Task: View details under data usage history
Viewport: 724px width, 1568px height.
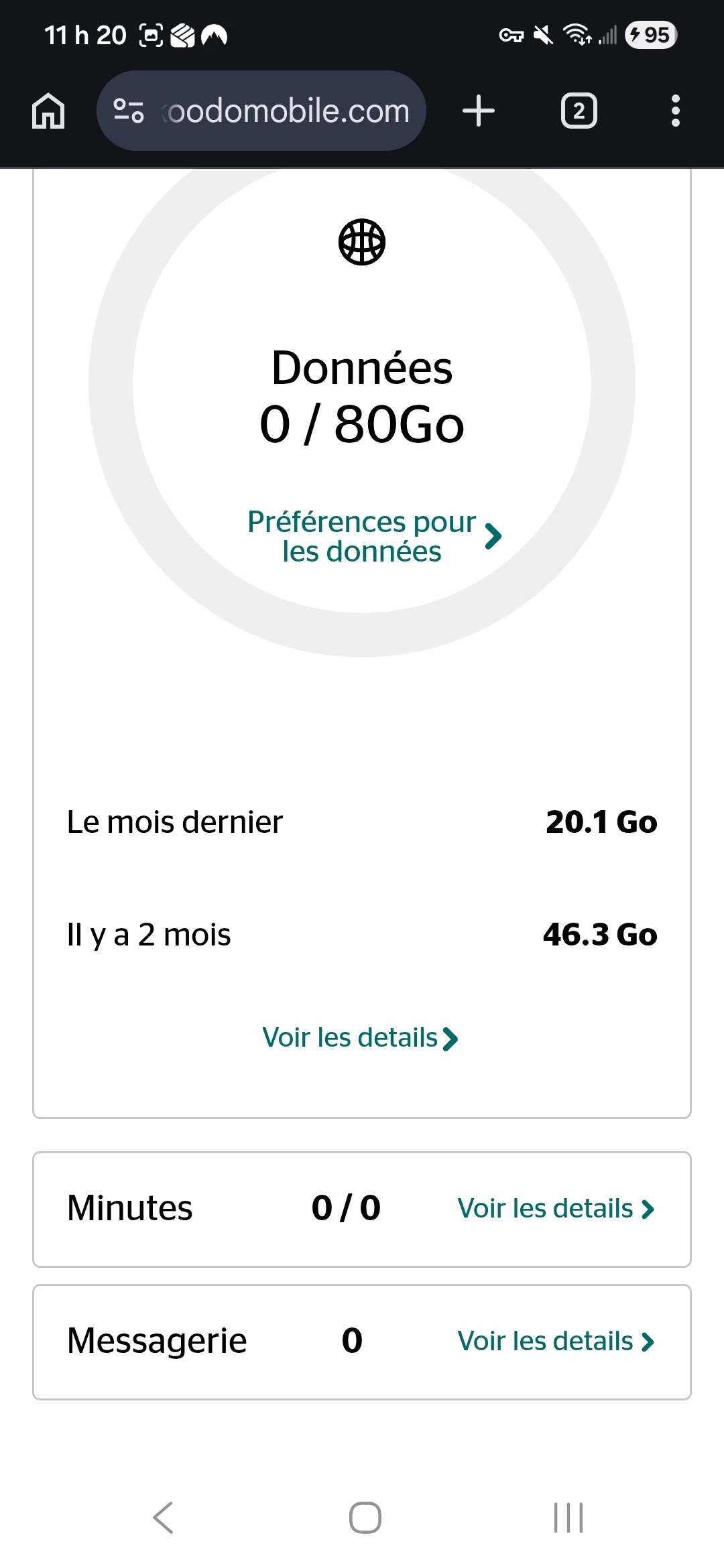Action: (x=360, y=1038)
